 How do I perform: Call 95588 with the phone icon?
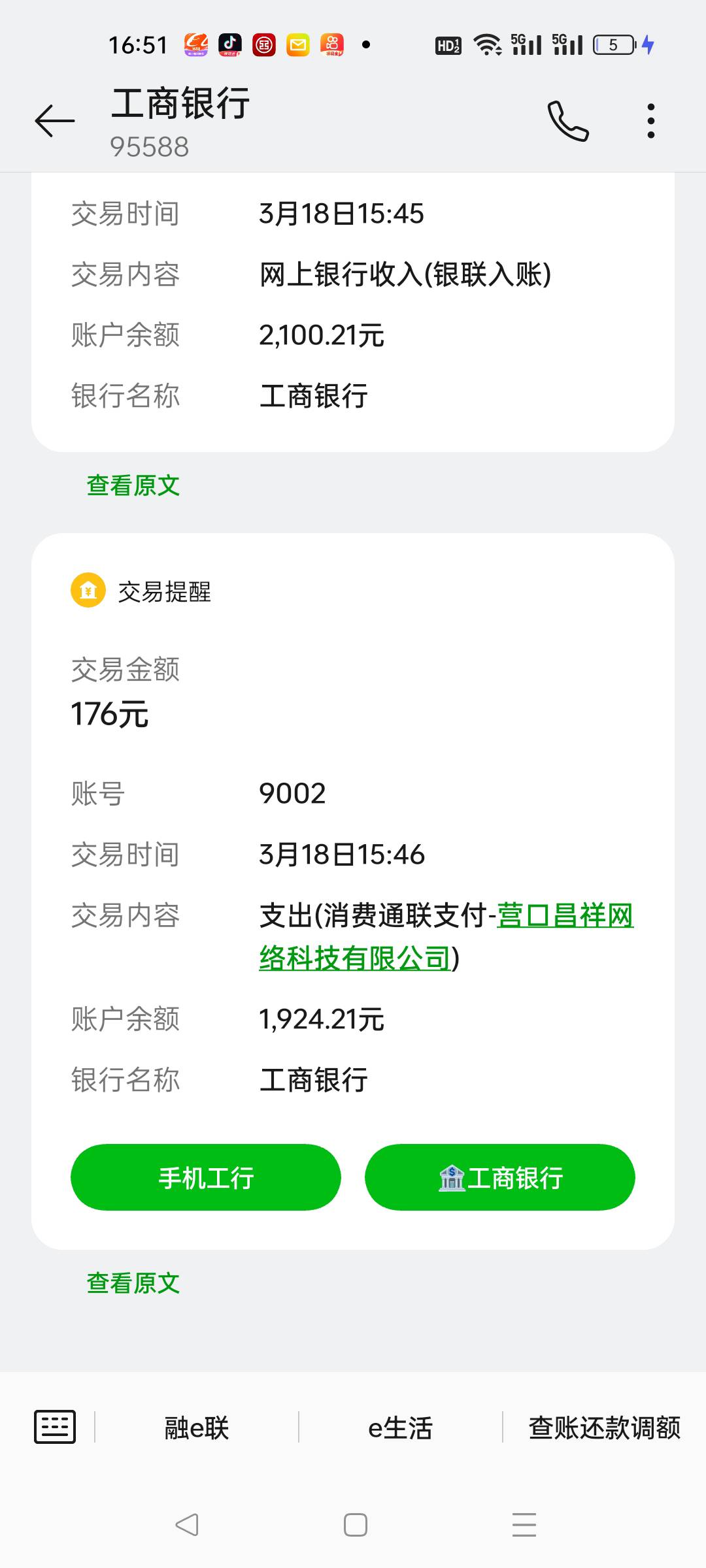click(568, 121)
